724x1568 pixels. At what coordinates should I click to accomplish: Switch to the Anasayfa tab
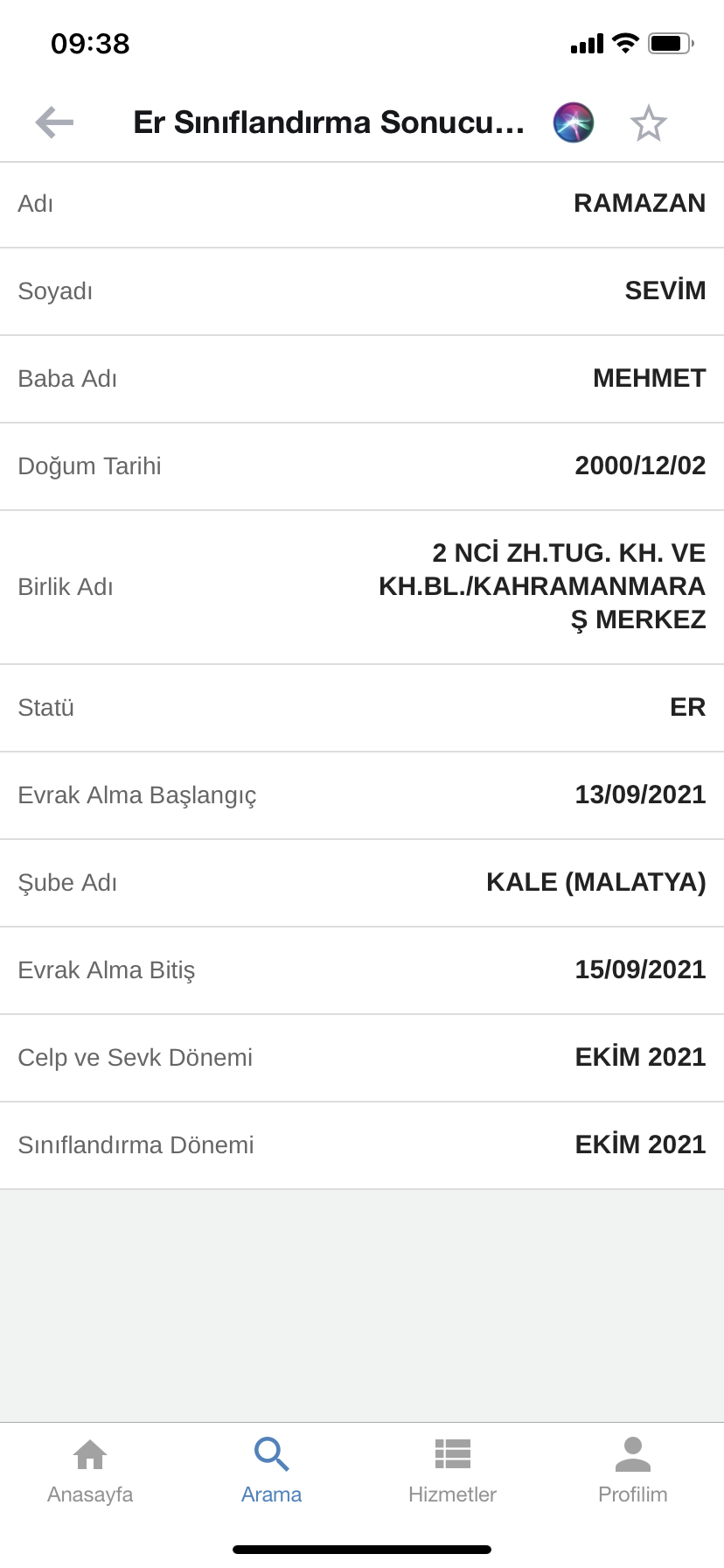pyautogui.click(x=90, y=1471)
